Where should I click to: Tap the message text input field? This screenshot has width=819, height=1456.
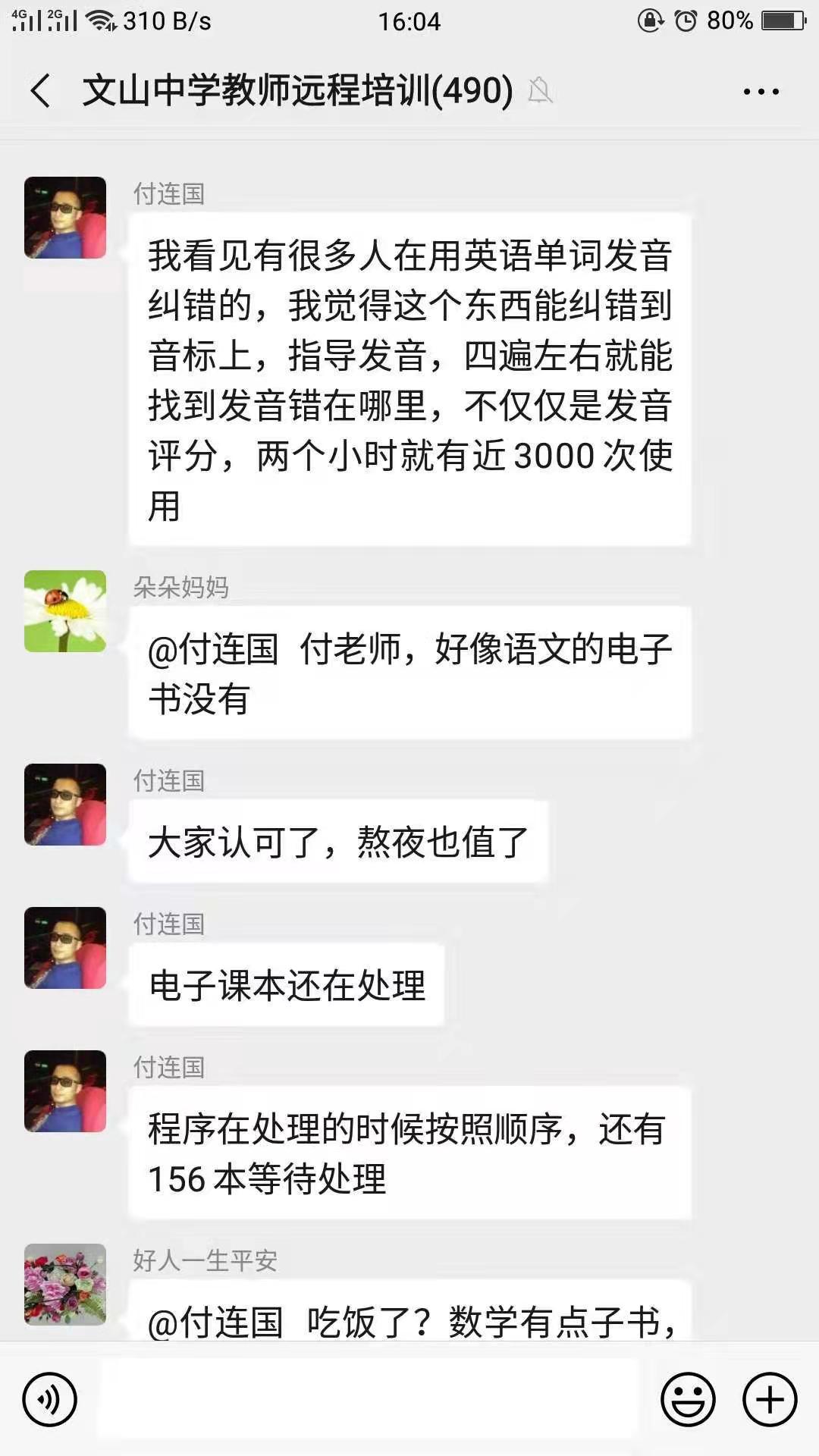369,1399
